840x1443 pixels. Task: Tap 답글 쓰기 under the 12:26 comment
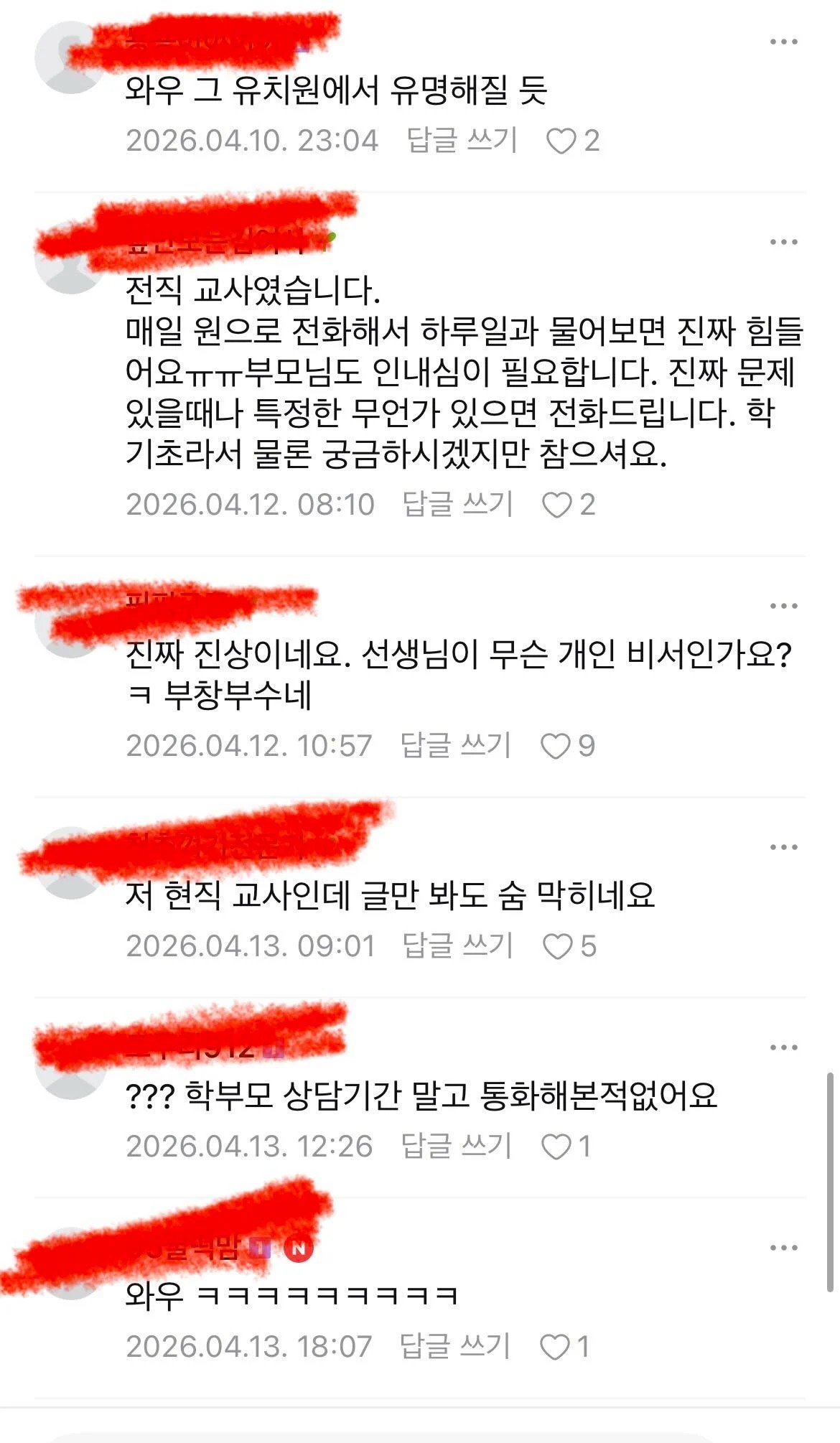pos(456,1146)
